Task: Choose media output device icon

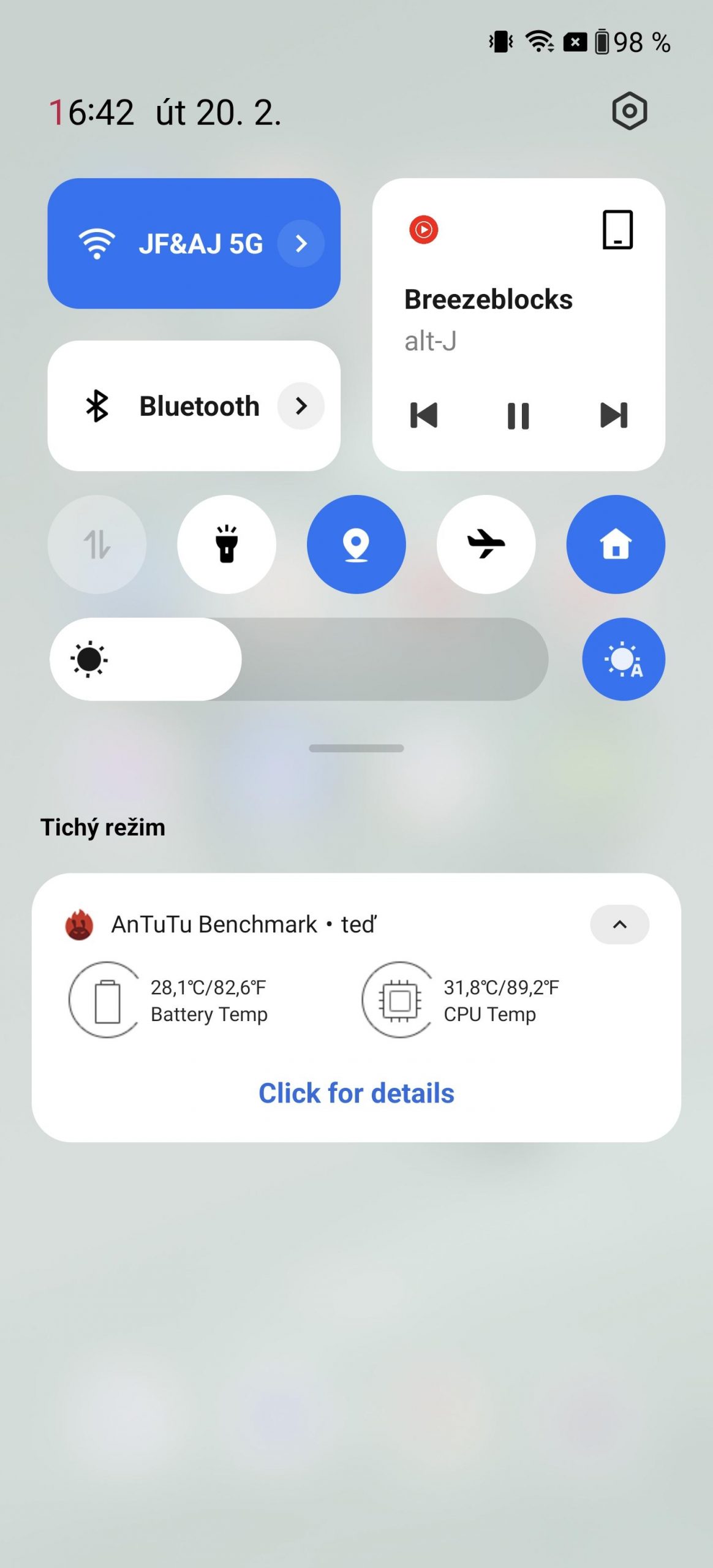Action: tap(617, 230)
